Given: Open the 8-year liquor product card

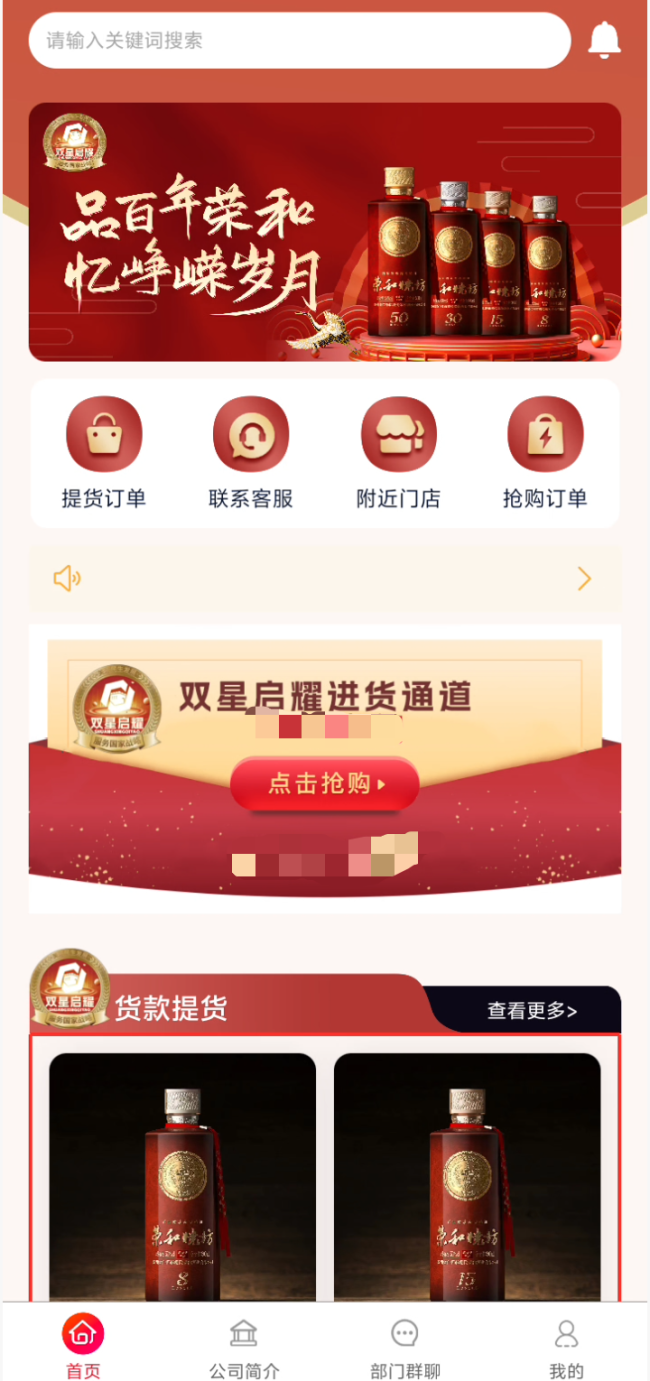Looking at the screenshot, I should 182,1176.
